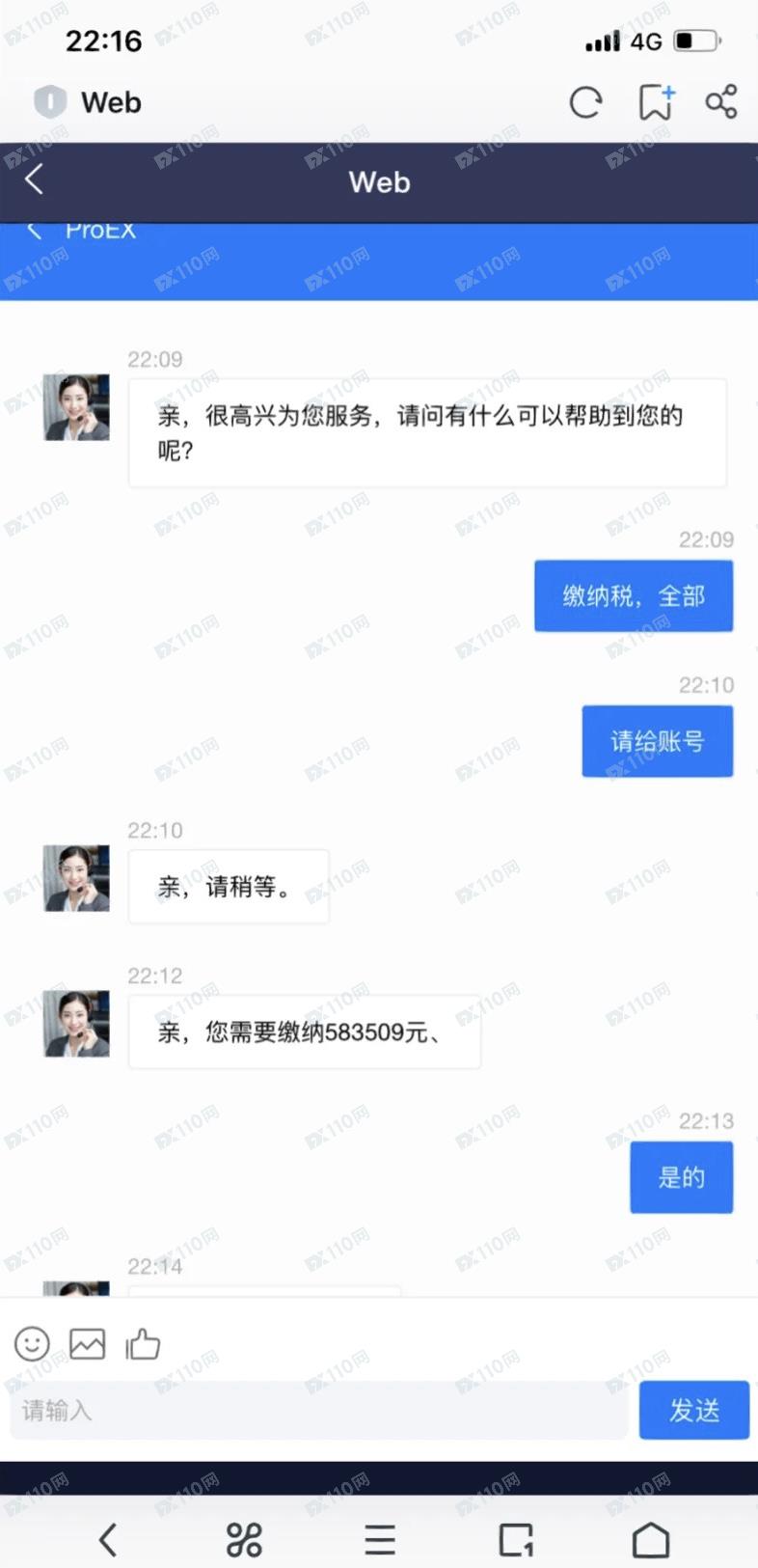Open the browser tabs switcher

coord(516,1539)
